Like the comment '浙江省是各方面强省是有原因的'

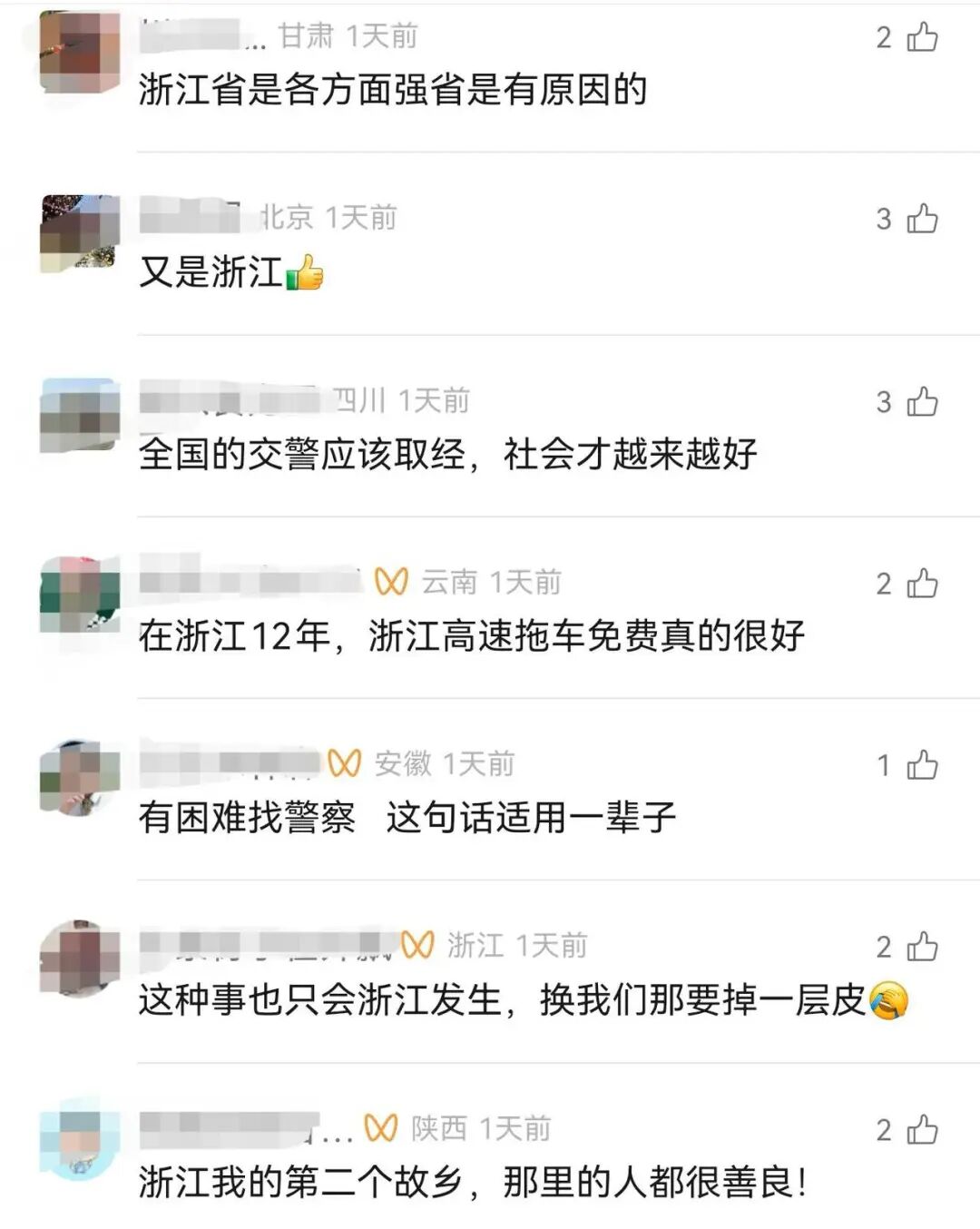coord(922,37)
